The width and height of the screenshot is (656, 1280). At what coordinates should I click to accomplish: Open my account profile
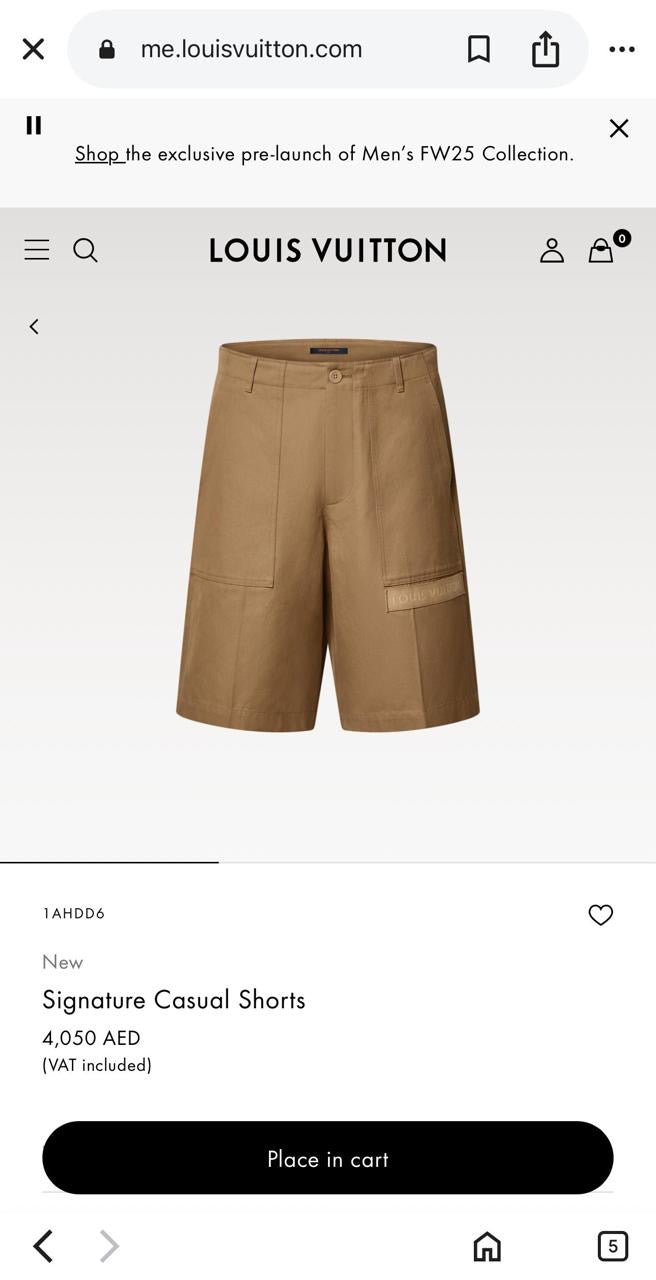[552, 250]
